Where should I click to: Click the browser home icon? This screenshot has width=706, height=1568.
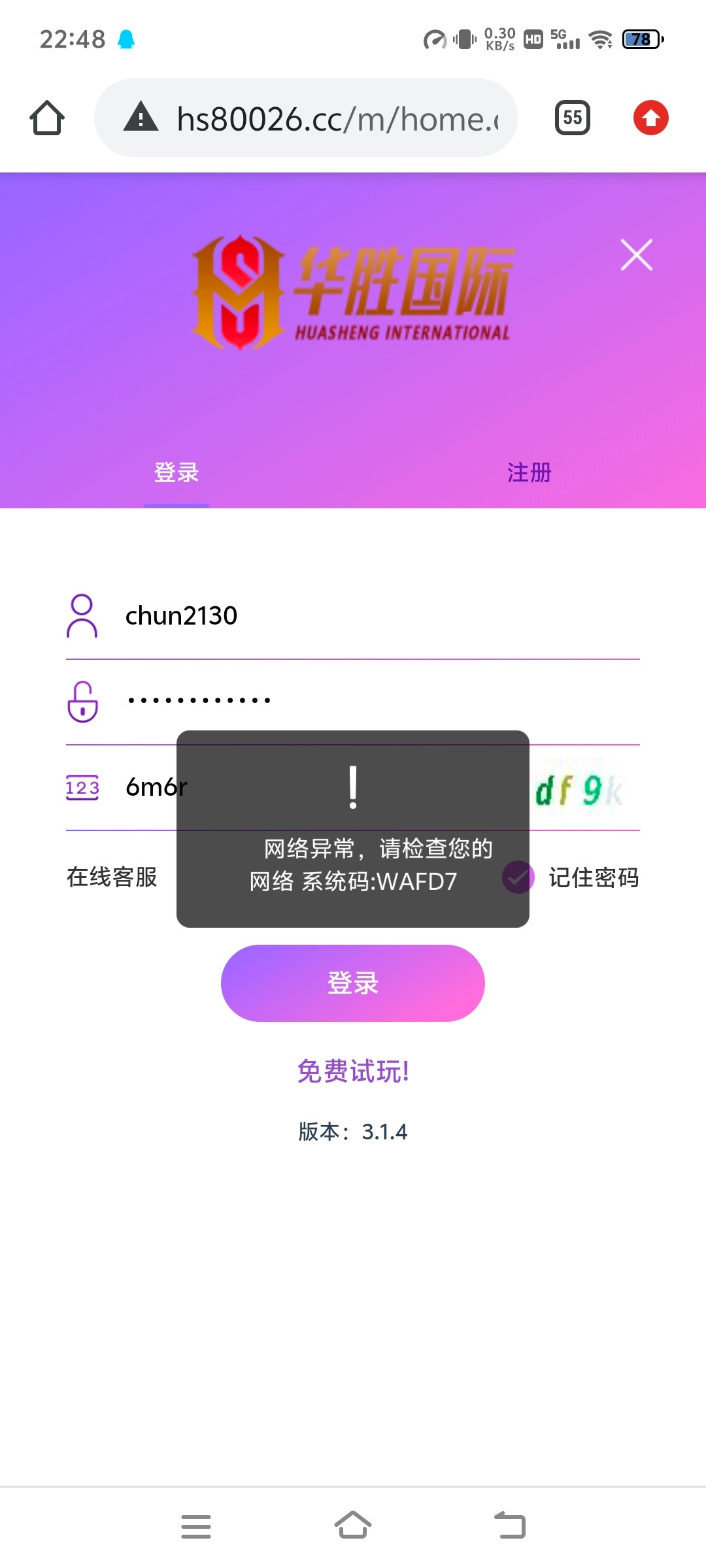[x=46, y=118]
